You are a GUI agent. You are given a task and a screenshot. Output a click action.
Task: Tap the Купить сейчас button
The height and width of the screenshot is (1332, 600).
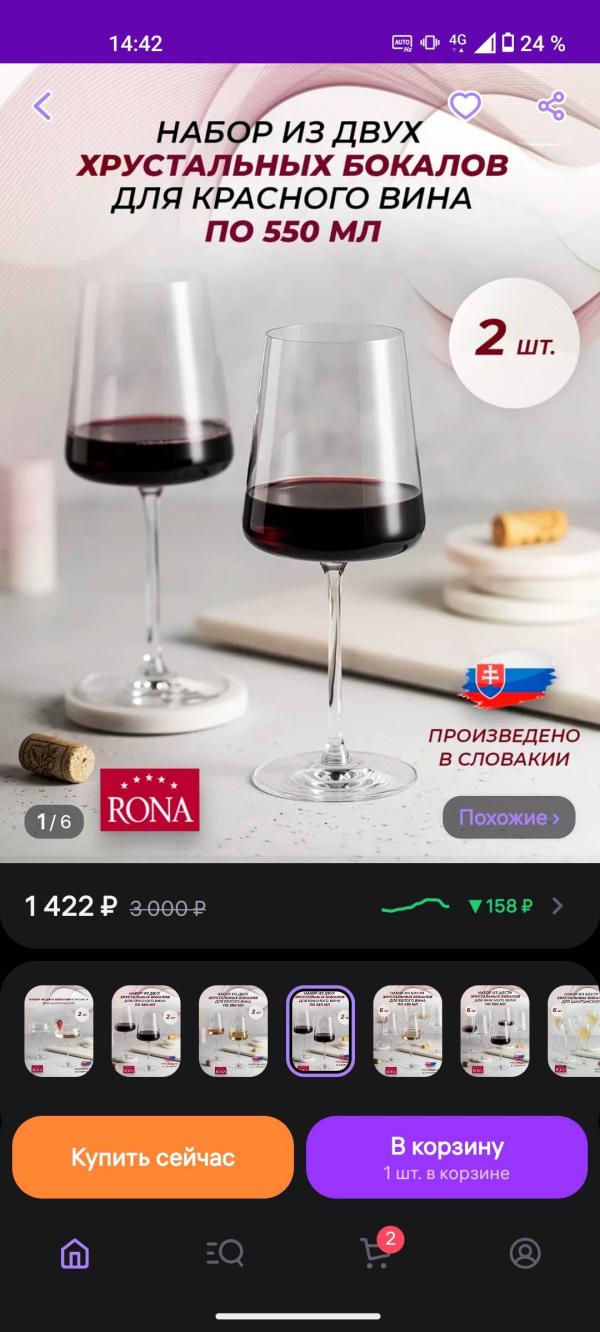153,1157
